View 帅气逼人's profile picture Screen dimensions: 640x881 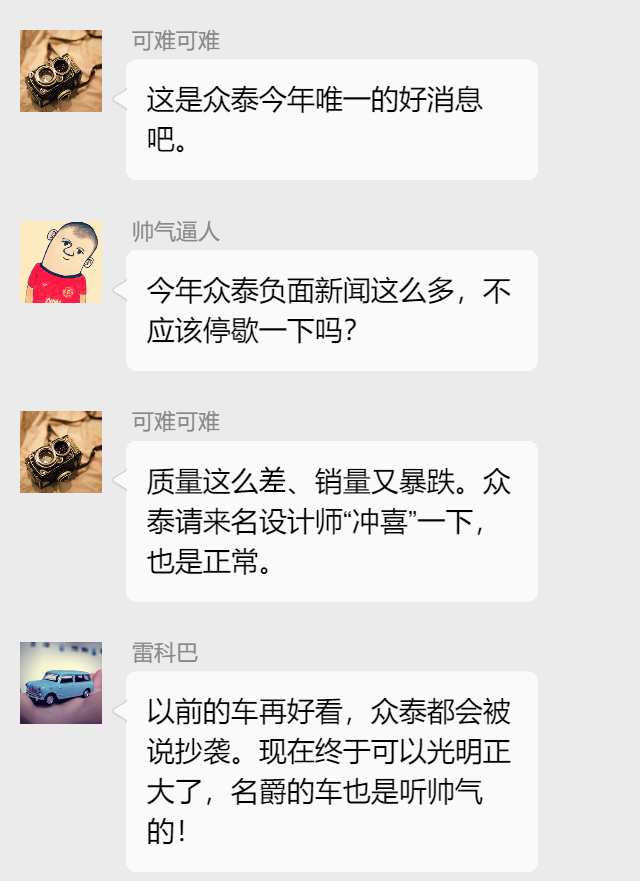pyautogui.click(x=61, y=262)
